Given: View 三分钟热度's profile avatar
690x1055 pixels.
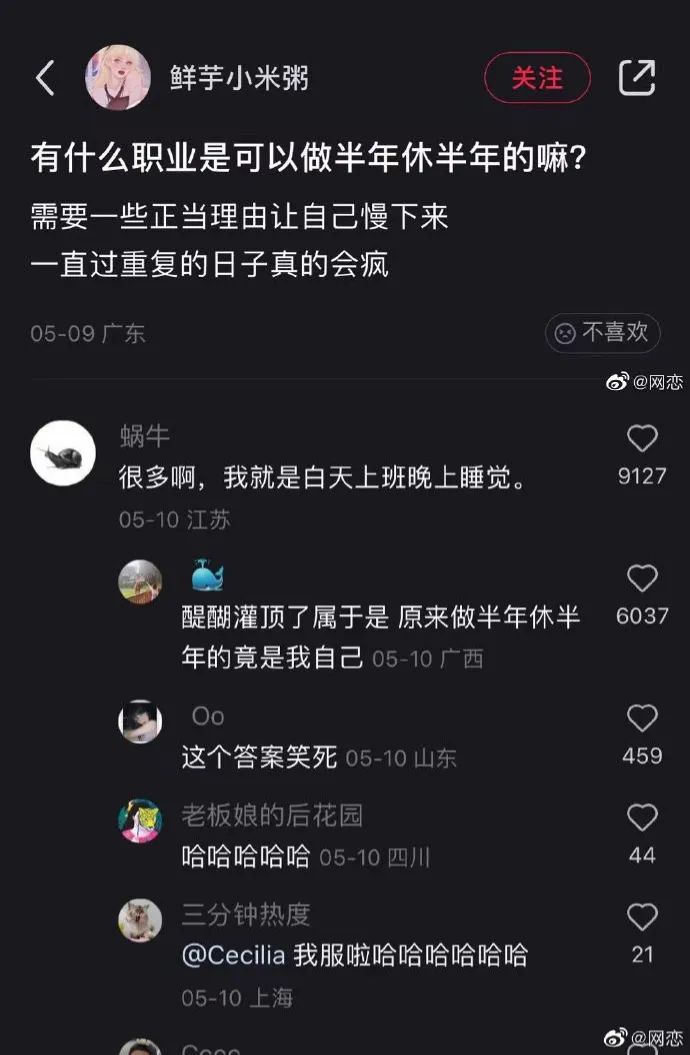Looking at the screenshot, I should point(140,920).
